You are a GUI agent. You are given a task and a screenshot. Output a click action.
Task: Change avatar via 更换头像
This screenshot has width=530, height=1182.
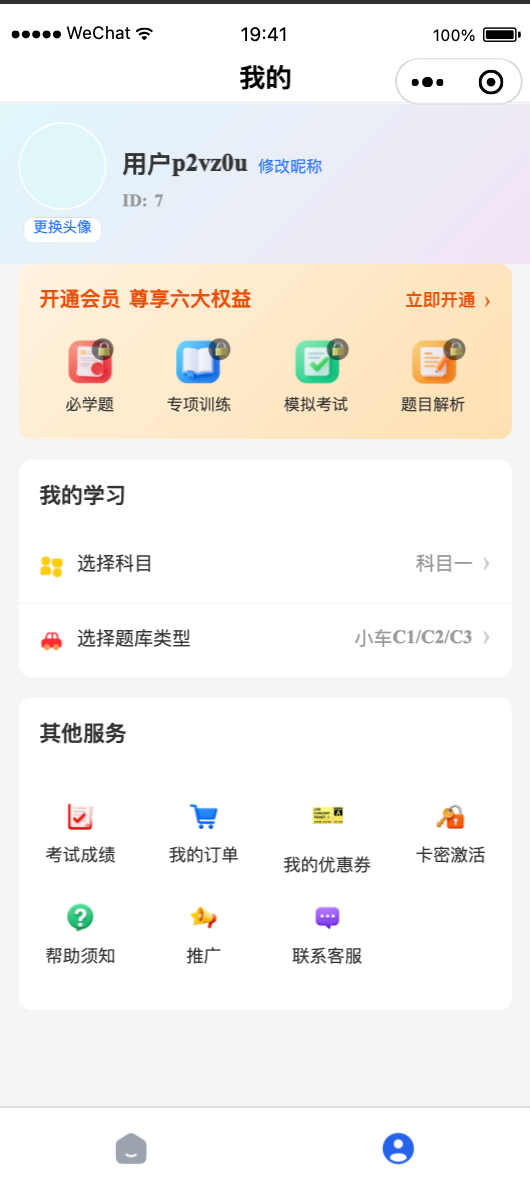point(63,228)
